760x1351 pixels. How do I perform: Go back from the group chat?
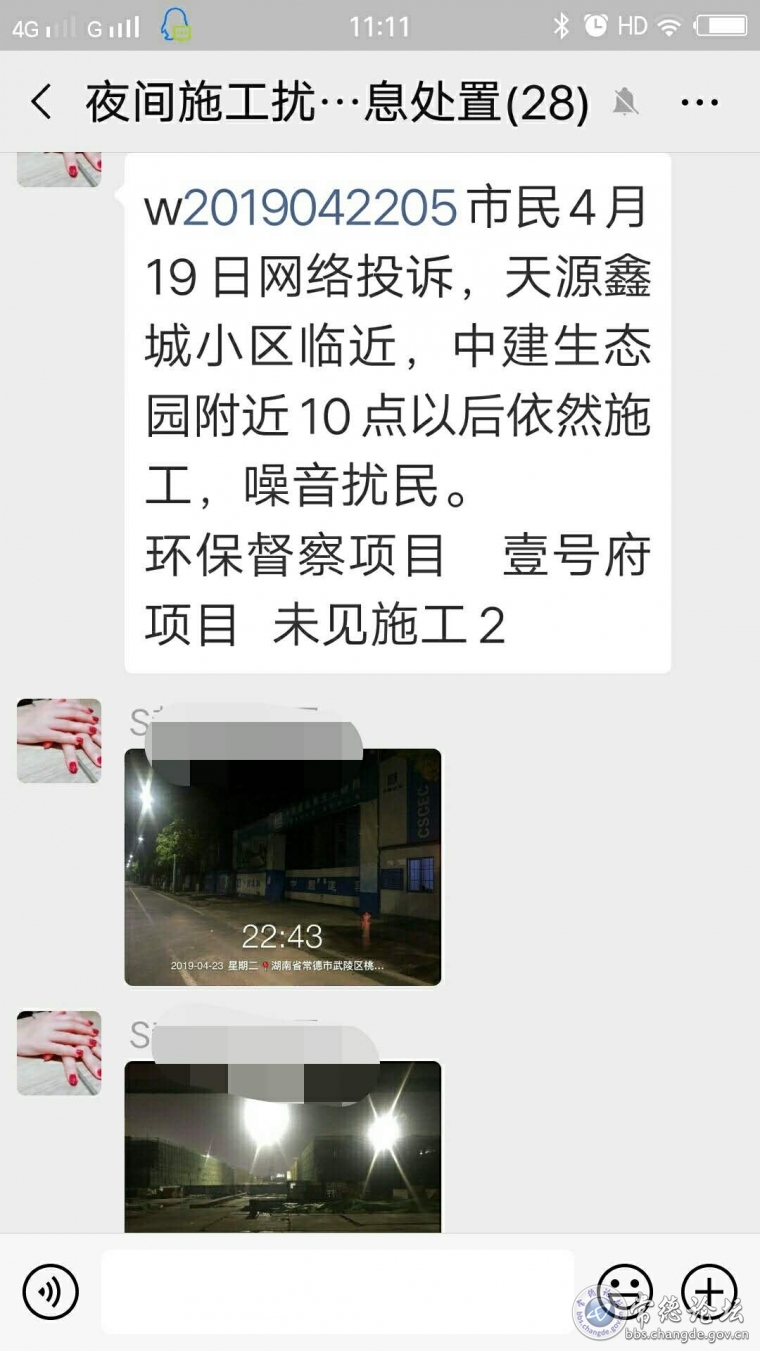click(41, 103)
